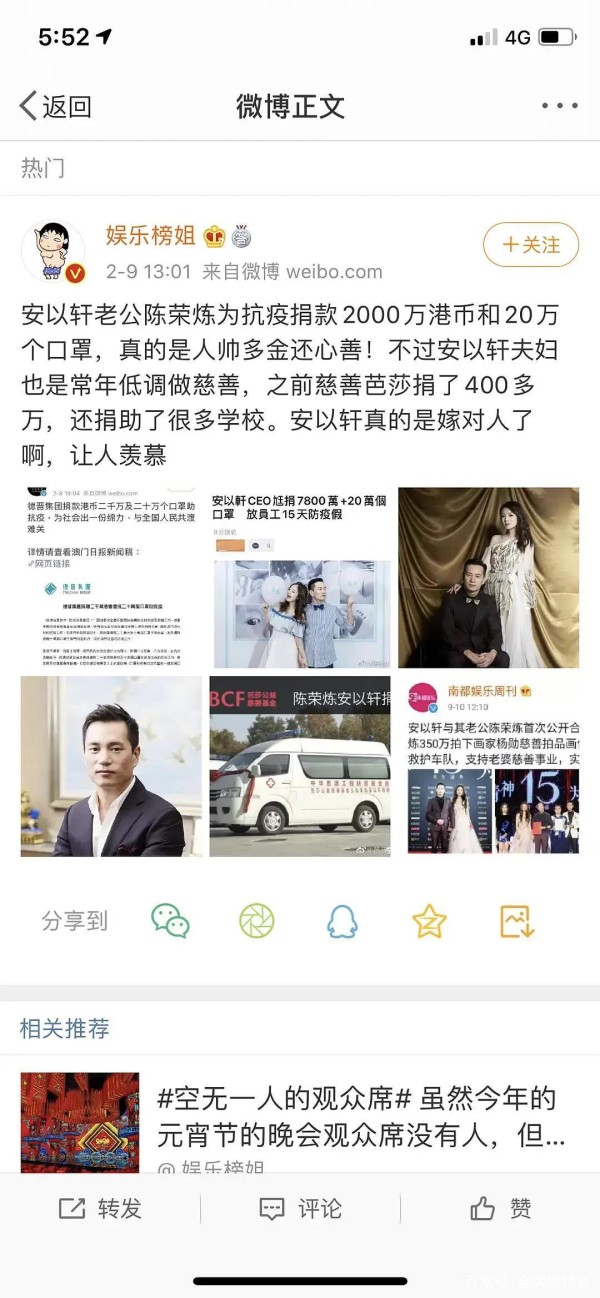600x1298 pixels.
Task: Share post to WeChat
Action: point(170,921)
